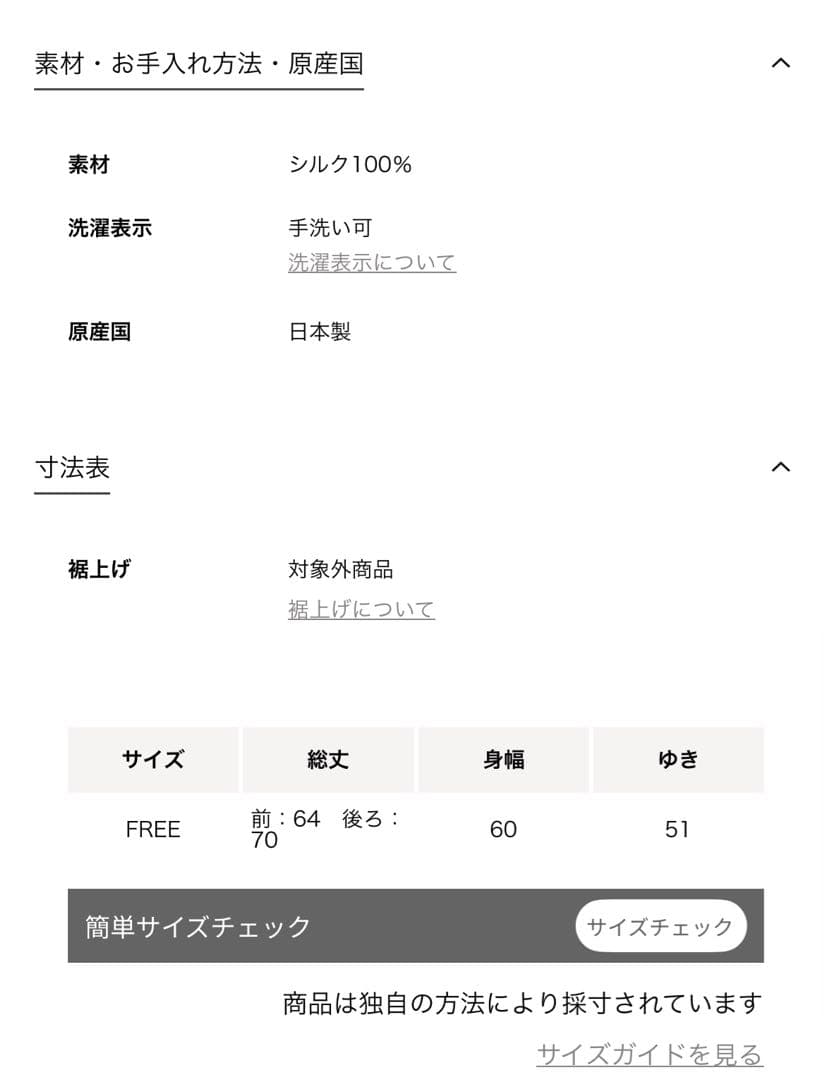Open the 裾上げについて link
Image resolution: width=832 pixels, height=1080 pixels.
(x=360, y=608)
